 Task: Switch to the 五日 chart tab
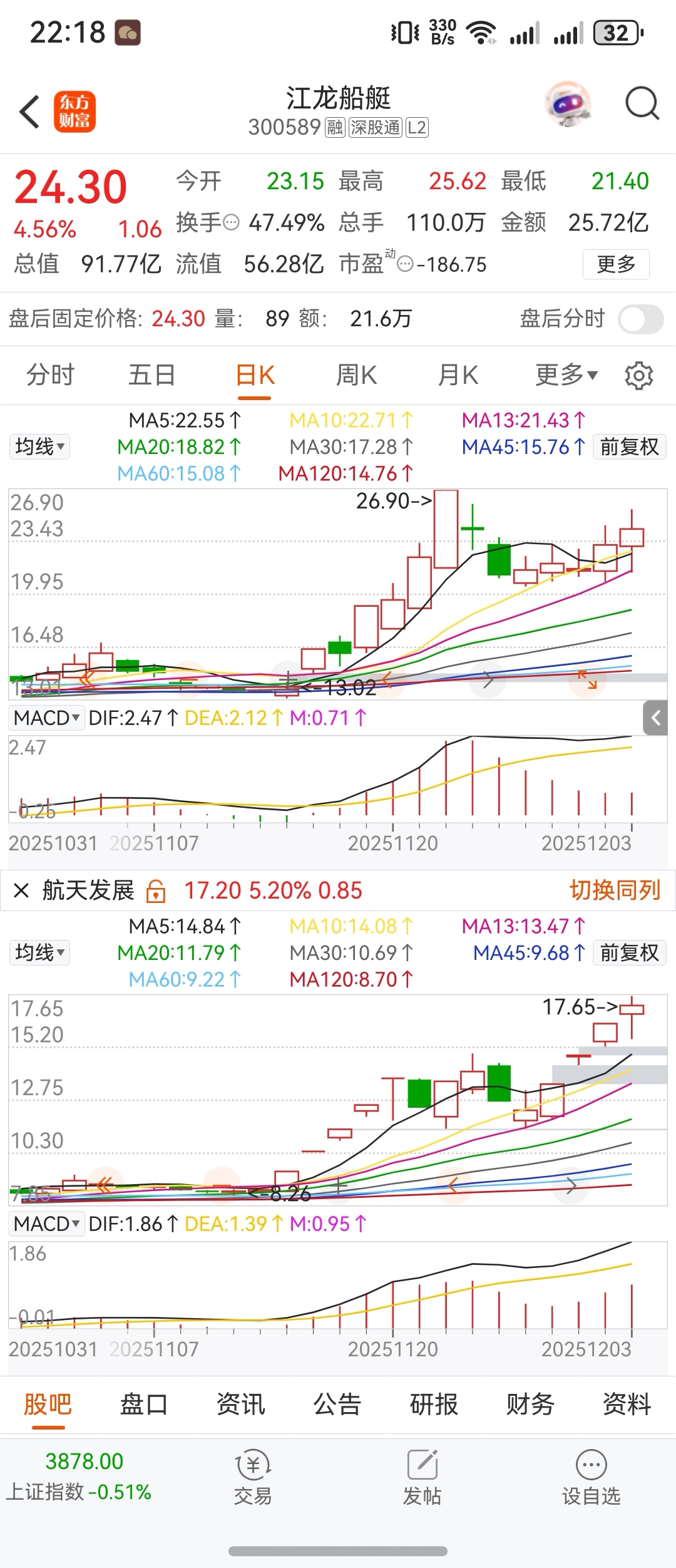(x=151, y=376)
